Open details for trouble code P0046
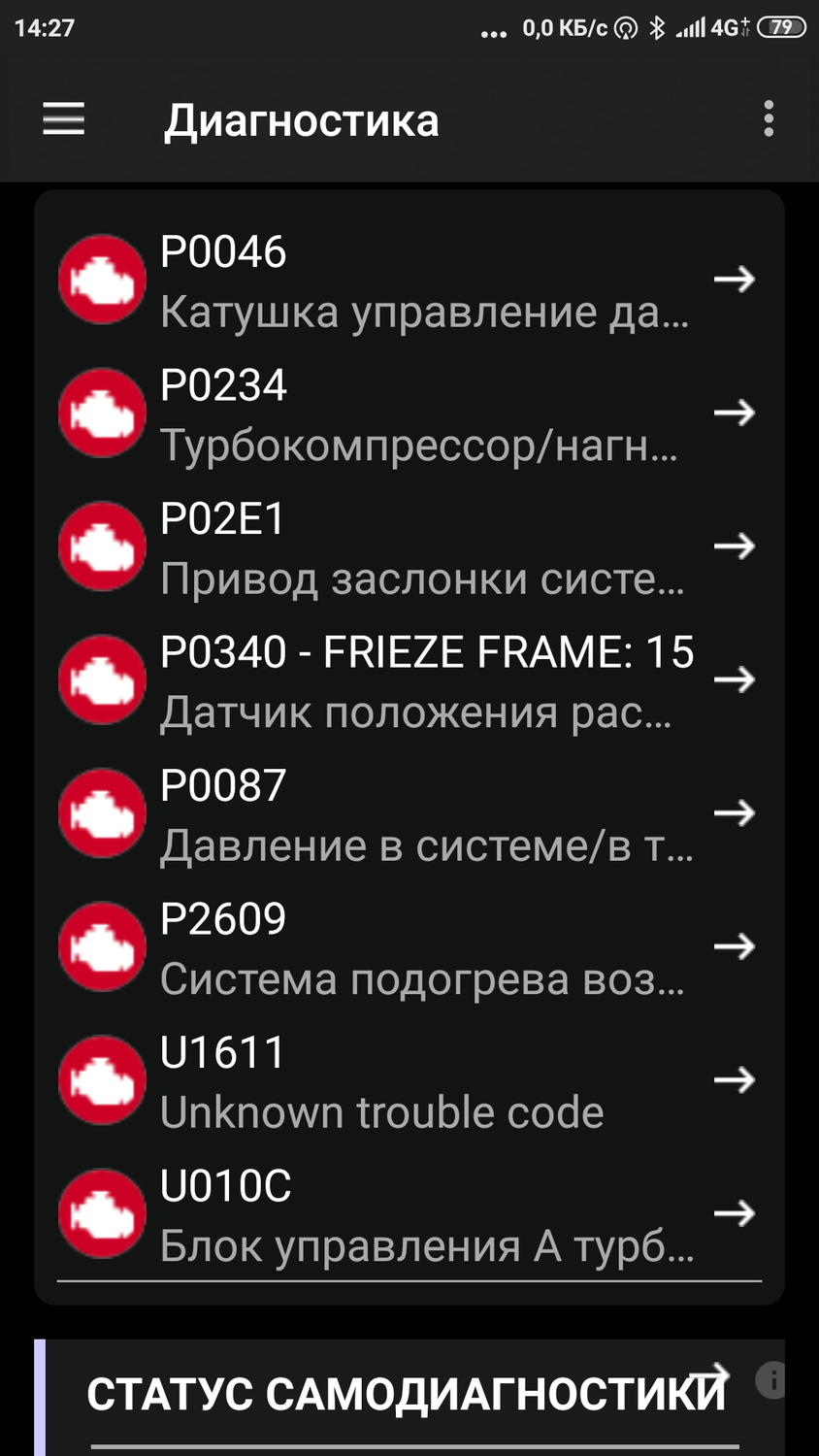This screenshot has height=1456, width=819. click(x=408, y=281)
